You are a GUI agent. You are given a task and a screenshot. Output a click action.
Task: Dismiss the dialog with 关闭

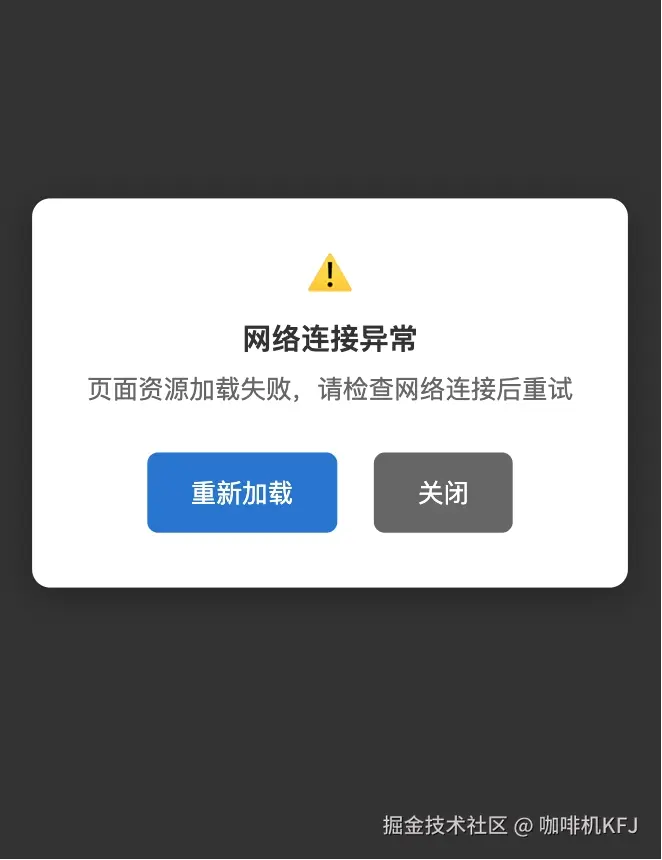pyautogui.click(x=443, y=493)
